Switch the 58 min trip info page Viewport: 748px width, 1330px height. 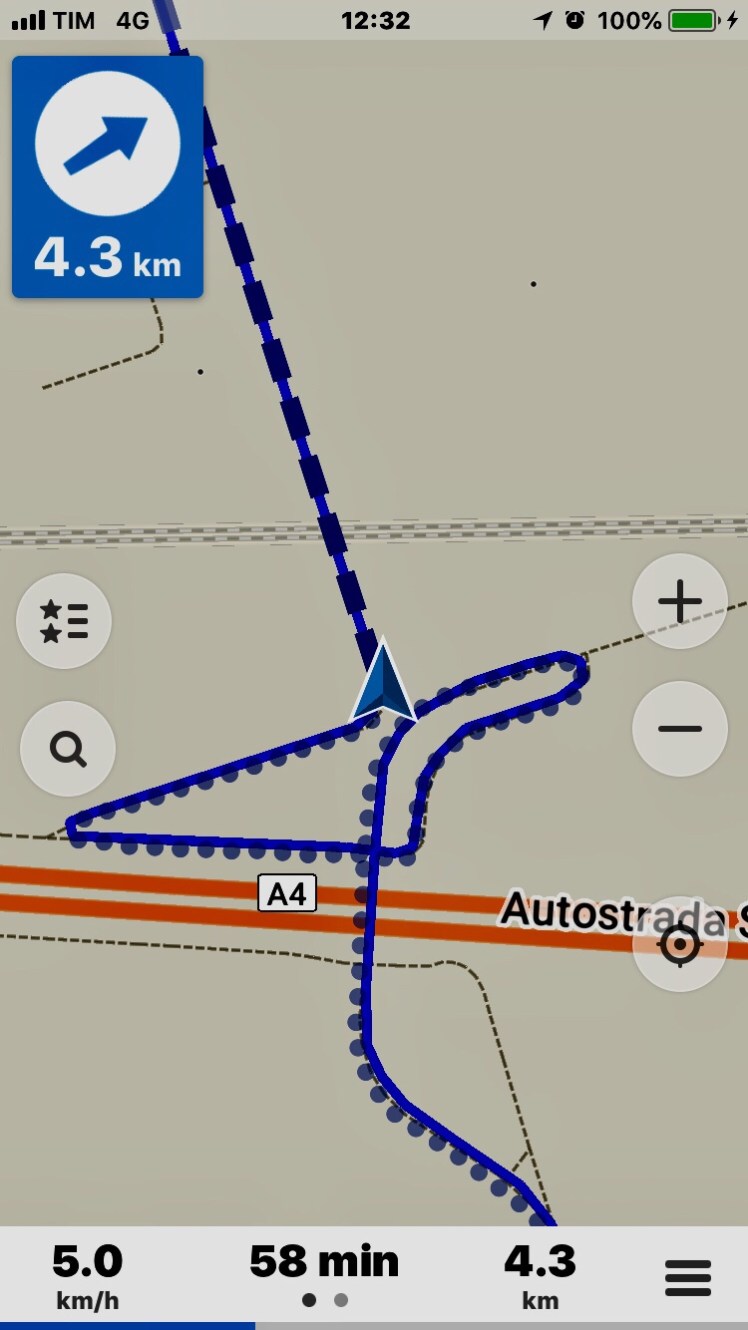tap(324, 1275)
